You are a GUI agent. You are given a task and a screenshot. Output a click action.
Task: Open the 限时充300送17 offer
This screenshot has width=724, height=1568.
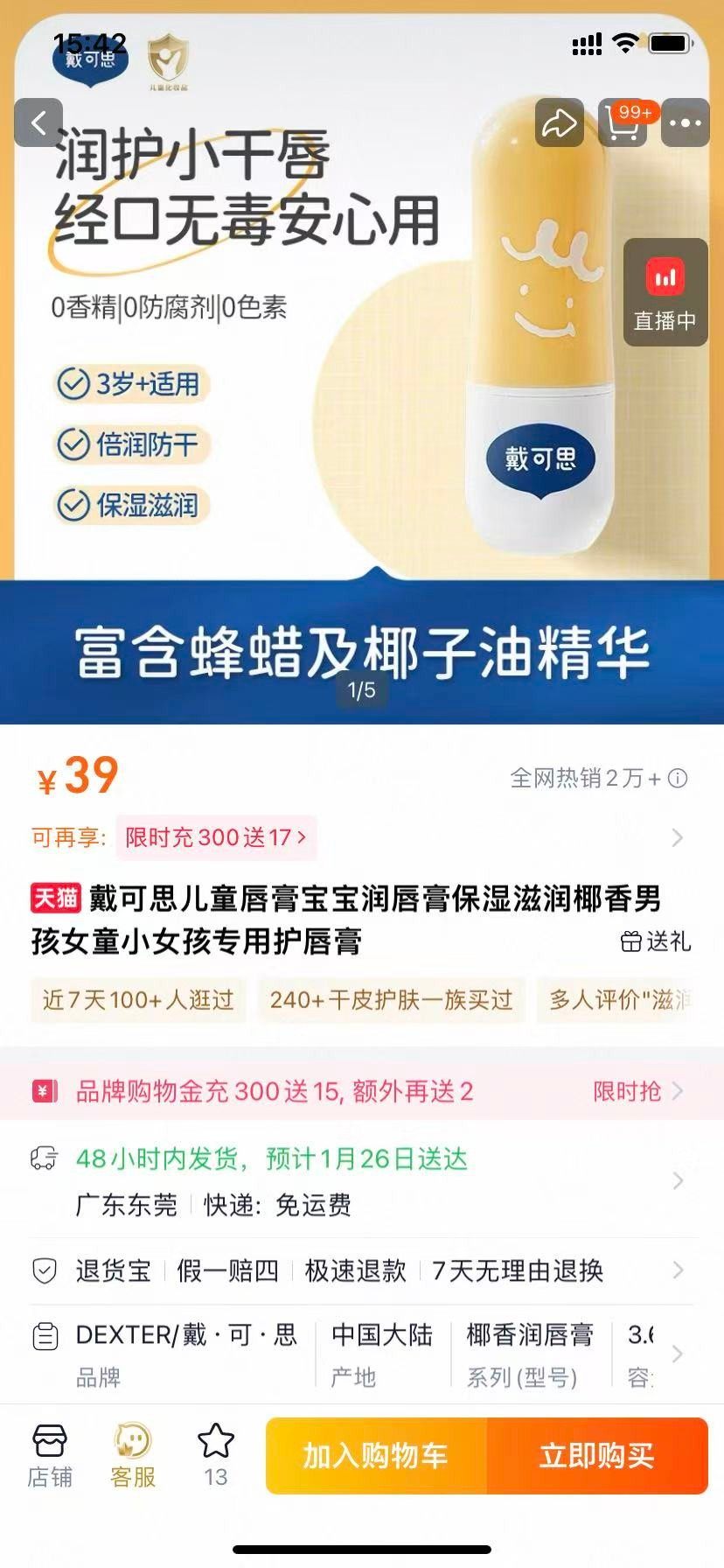tap(215, 837)
